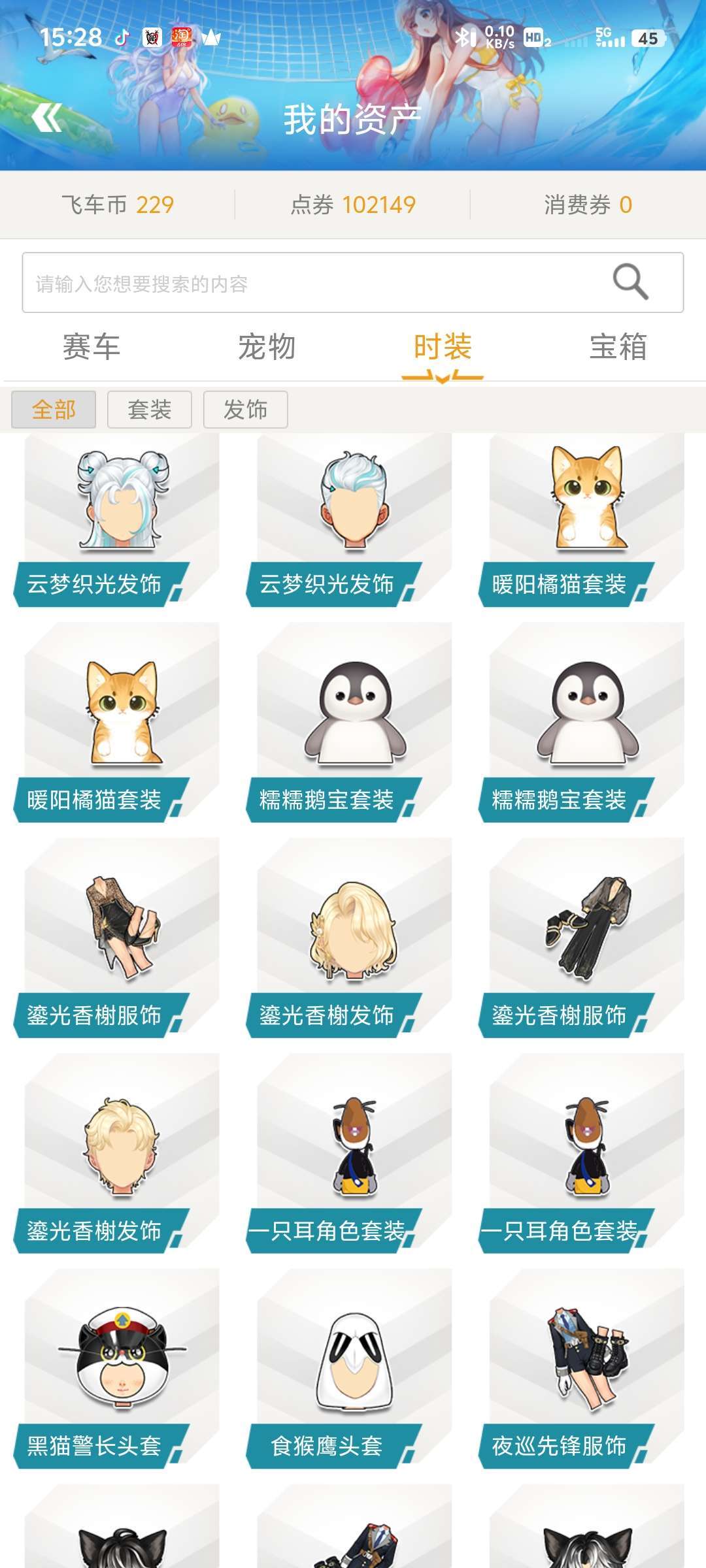Switch to the 宠物 tab
Image resolution: width=706 pixels, height=1568 pixels.
tap(266, 347)
